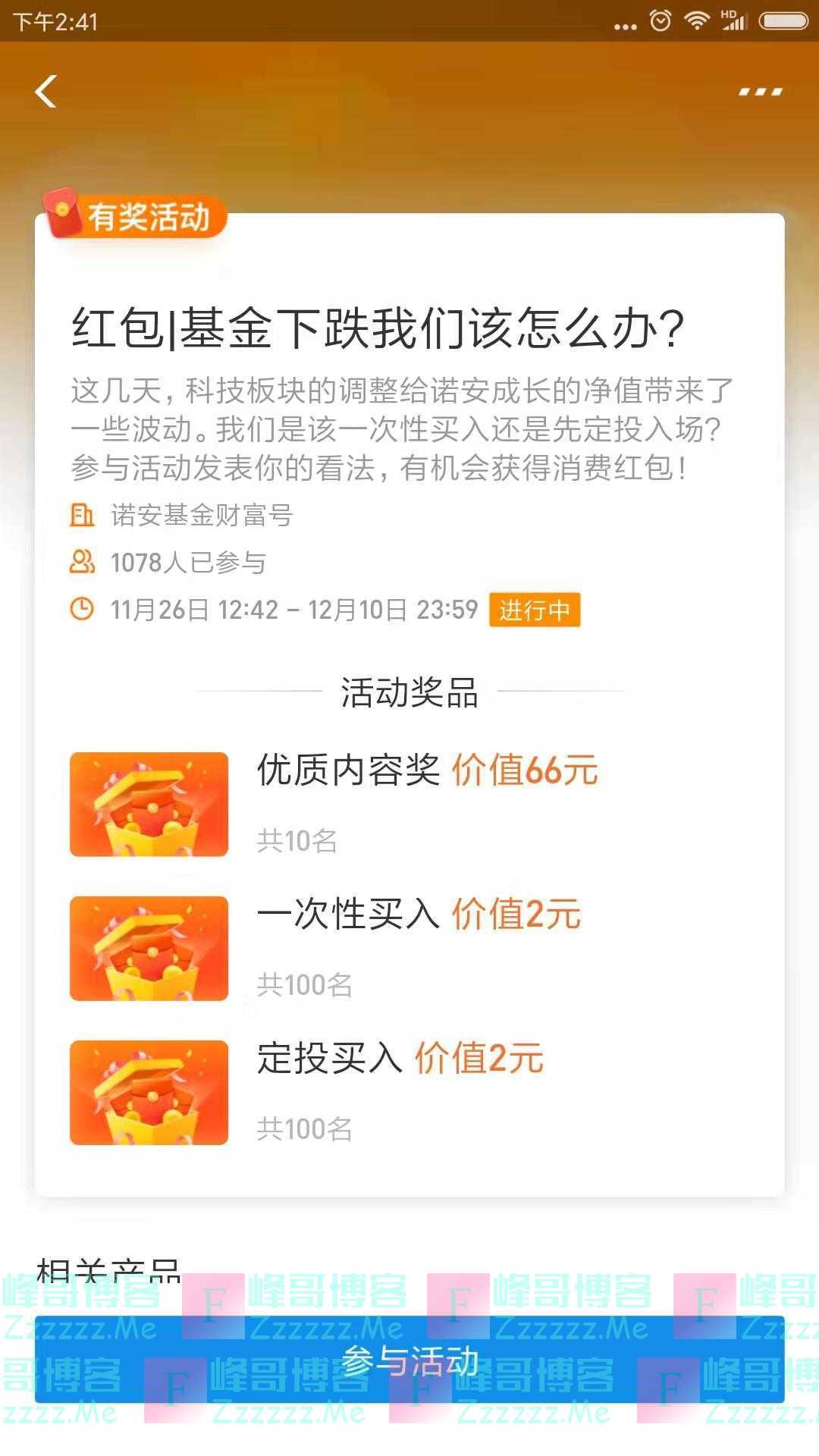Viewport: 819px width, 1456px height.
Task: Tap the clock icon before the activity dates
Action: pyautogui.click(x=83, y=609)
